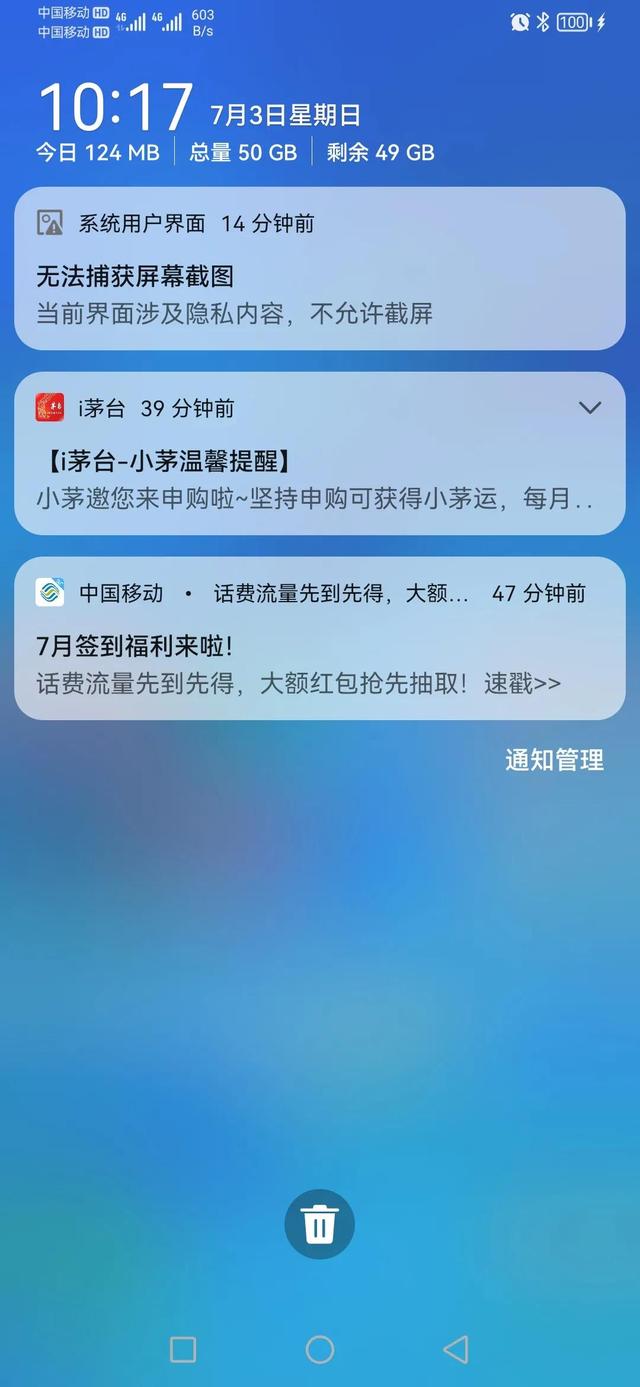Tap the recent apps square button
The image size is (640, 1387).
pos(183,1350)
